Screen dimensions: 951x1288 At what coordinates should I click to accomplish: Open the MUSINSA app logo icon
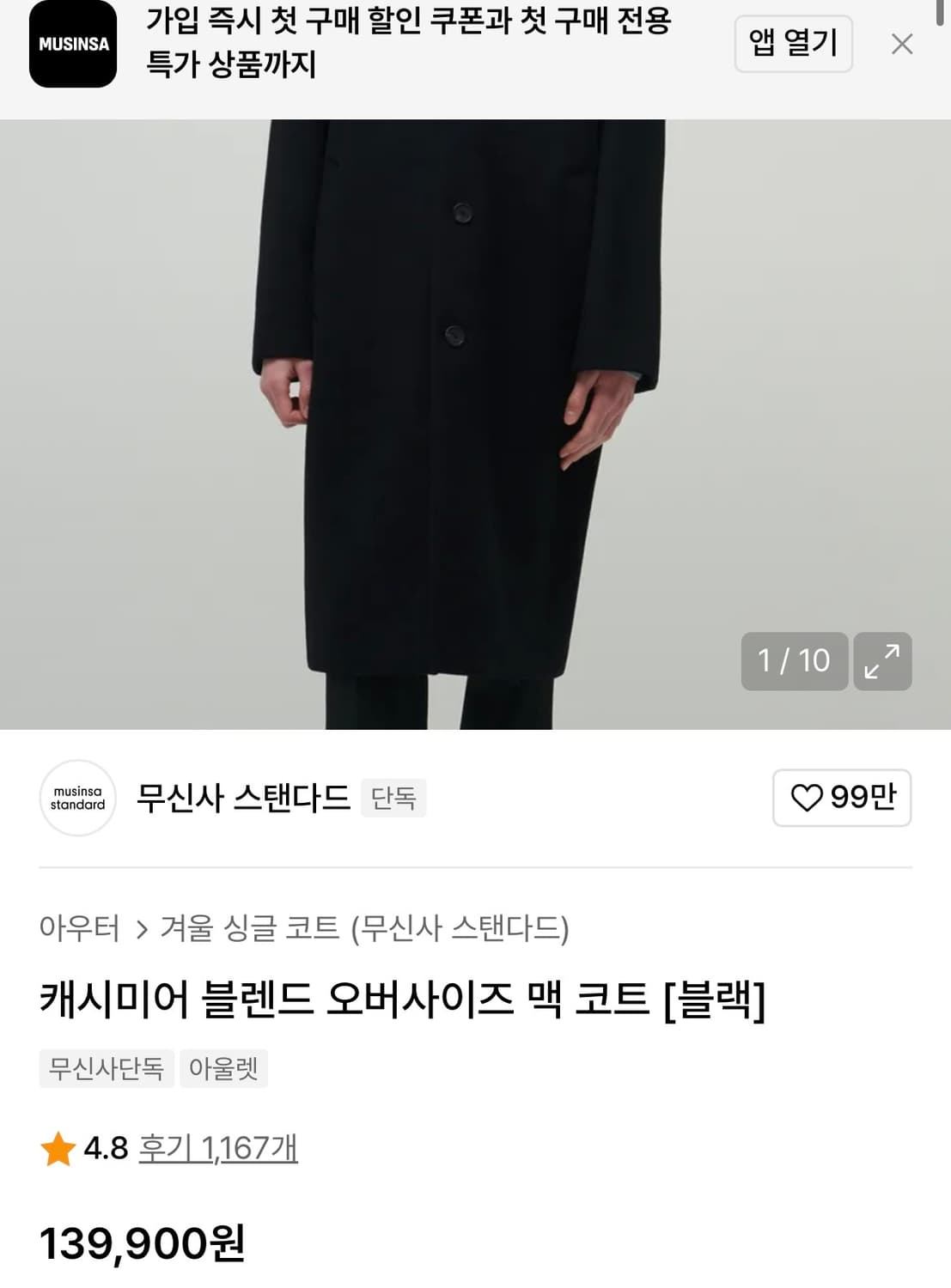coord(71,44)
